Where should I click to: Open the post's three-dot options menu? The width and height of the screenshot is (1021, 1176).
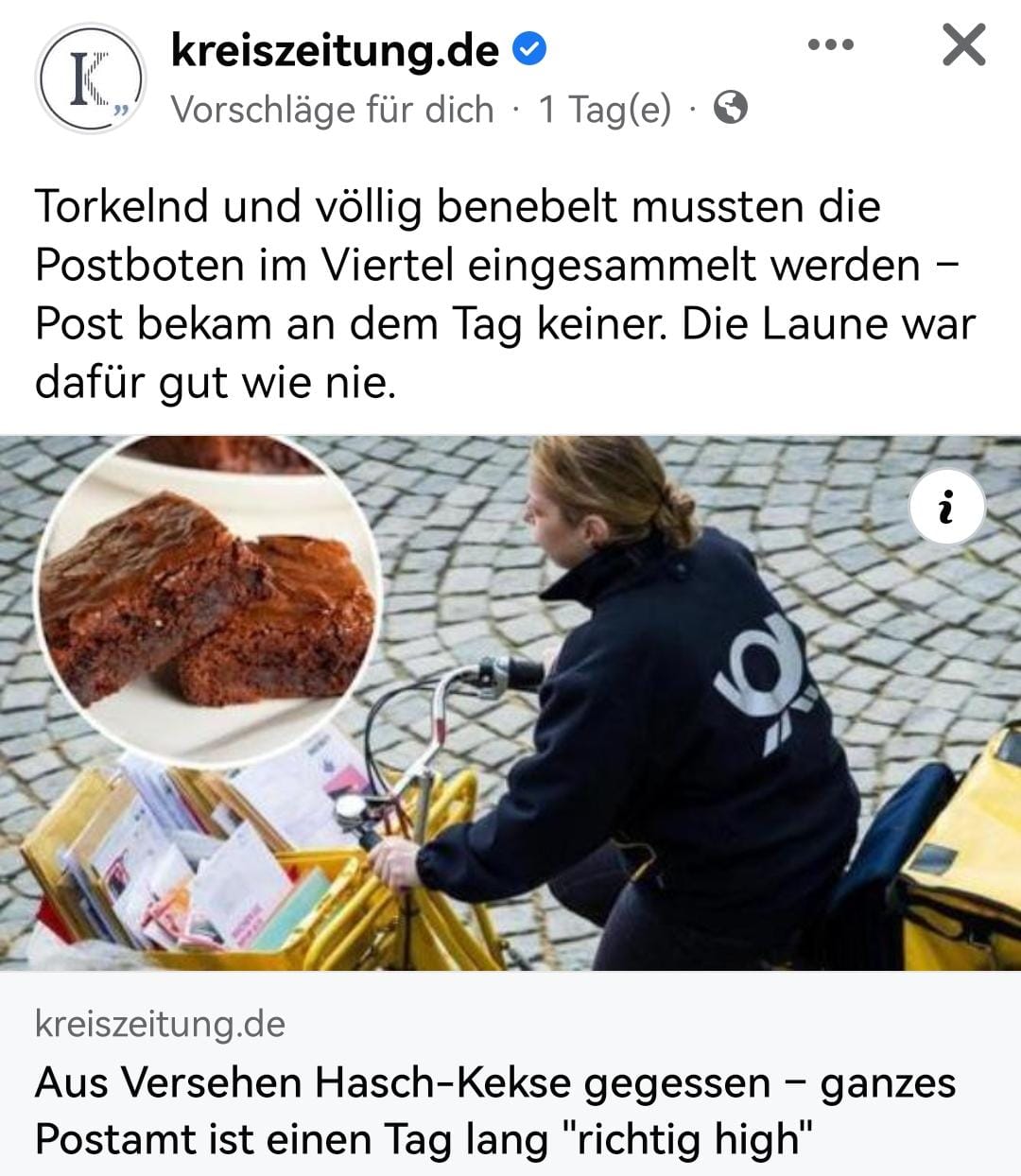point(831,44)
